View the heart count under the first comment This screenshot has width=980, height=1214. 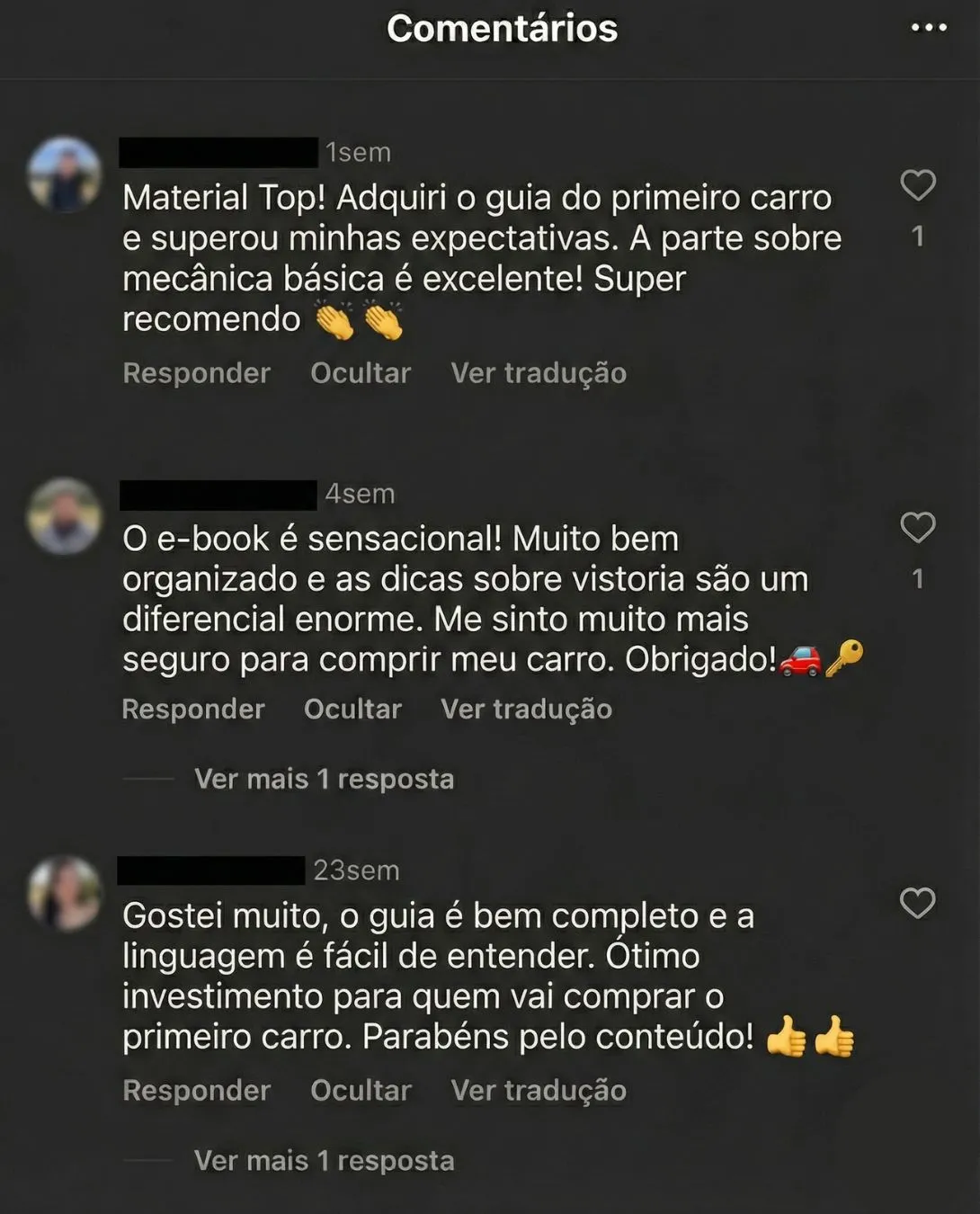pos(919,234)
